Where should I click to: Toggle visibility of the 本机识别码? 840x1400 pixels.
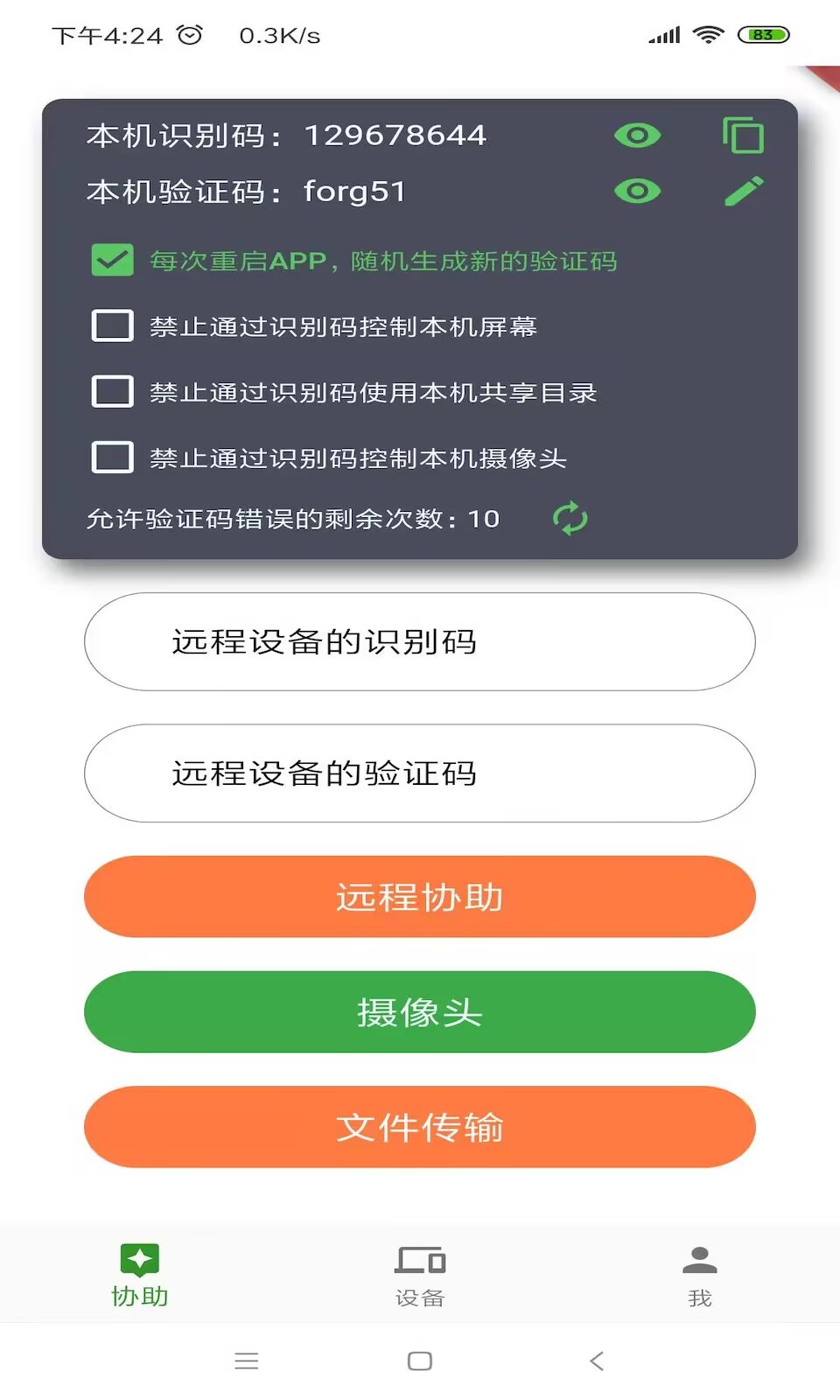(637, 136)
